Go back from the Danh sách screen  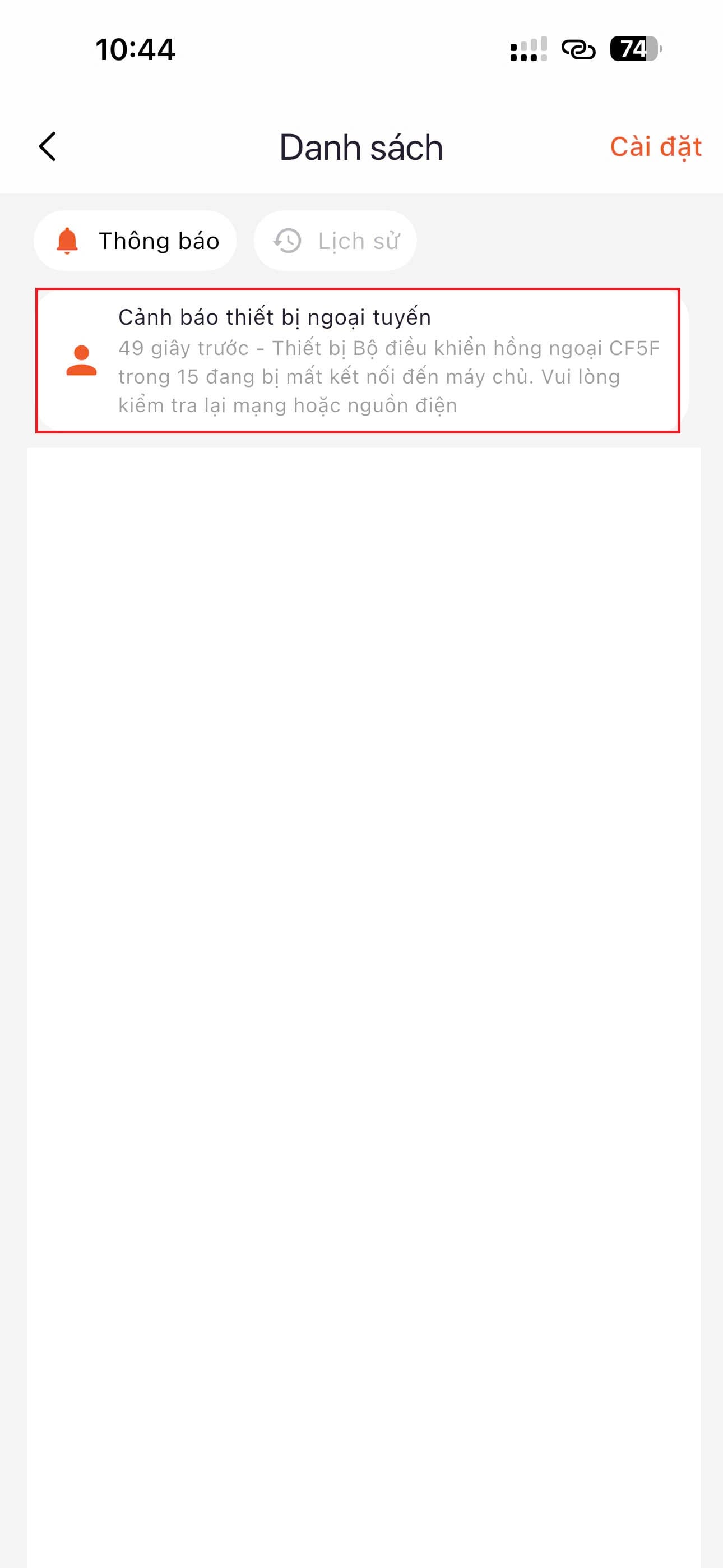48,147
